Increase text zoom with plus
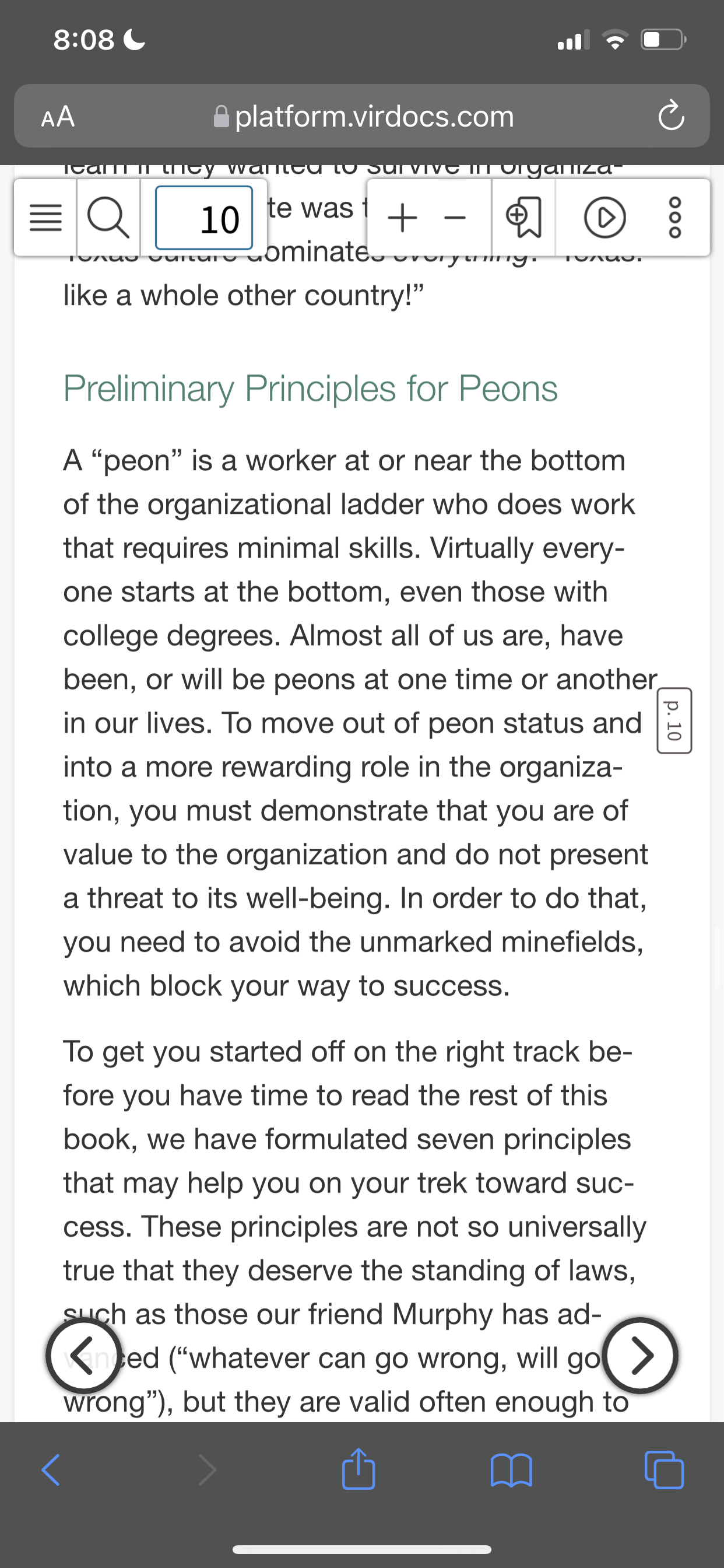This screenshot has height=1568, width=724. tap(402, 218)
